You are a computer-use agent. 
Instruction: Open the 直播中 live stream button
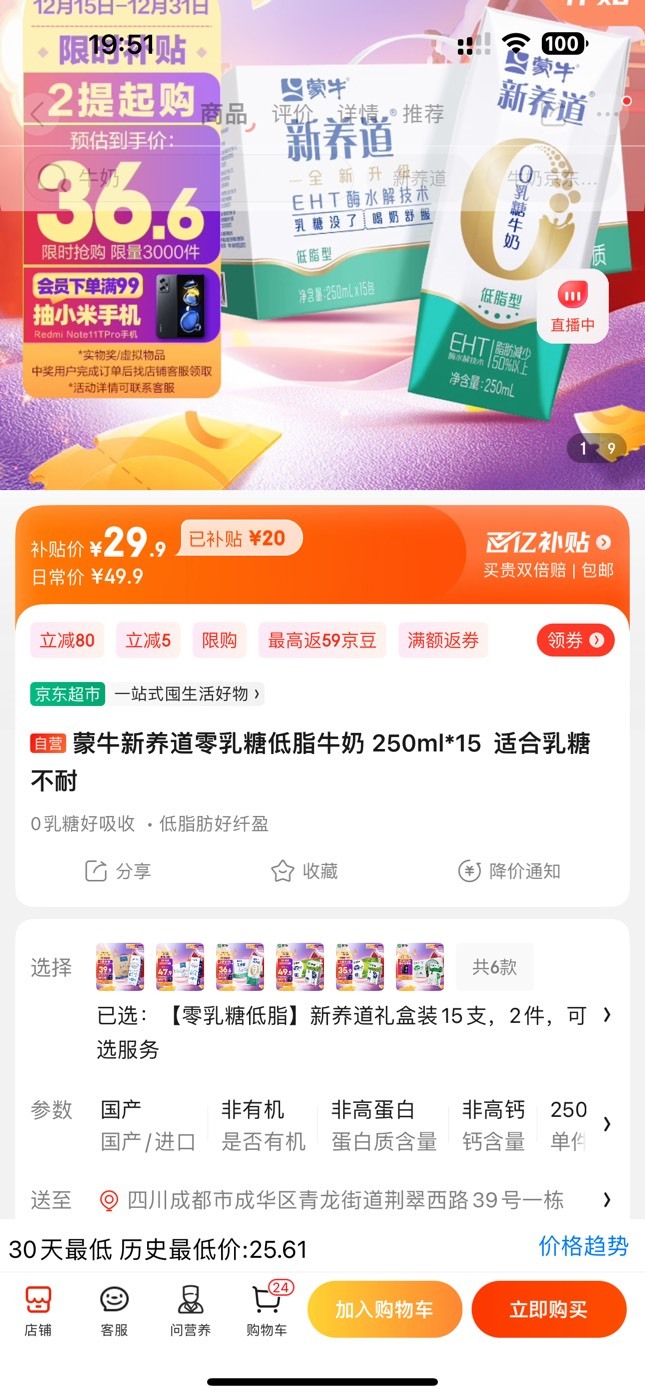click(573, 306)
